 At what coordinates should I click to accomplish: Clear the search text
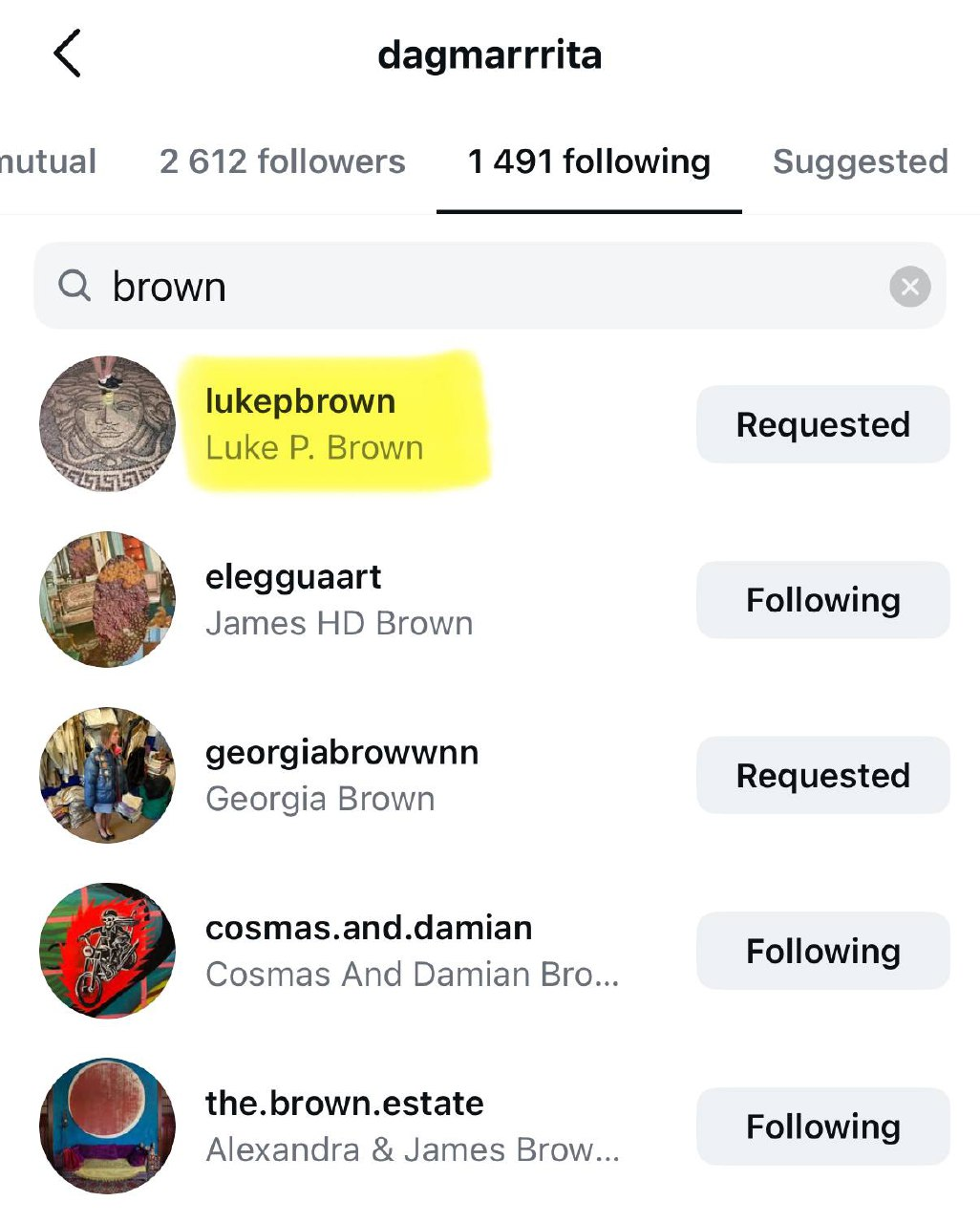[909, 287]
